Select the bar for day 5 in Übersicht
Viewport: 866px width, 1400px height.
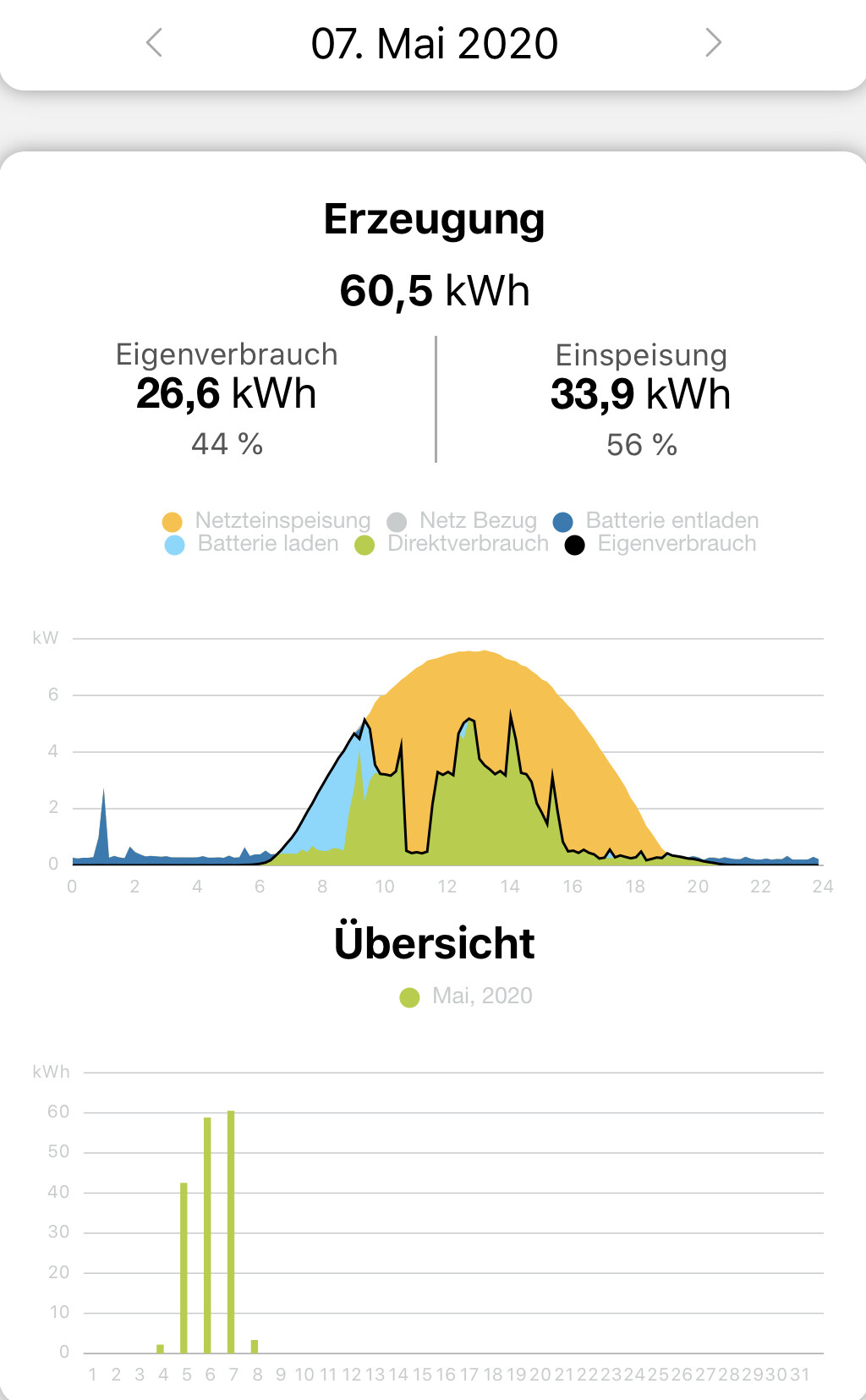pyautogui.click(x=184, y=1267)
